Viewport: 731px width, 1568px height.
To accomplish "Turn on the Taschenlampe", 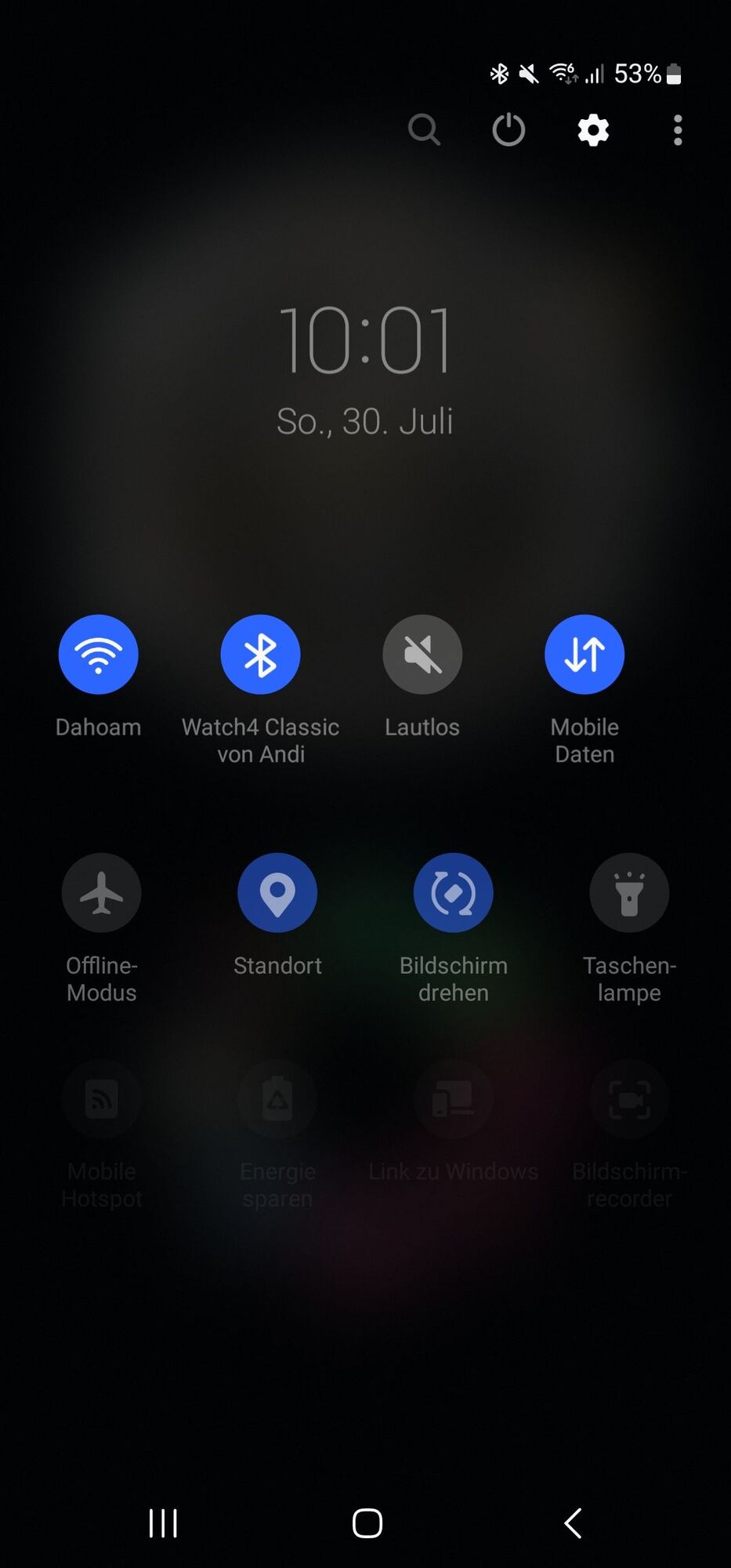I will click(x=629, y=893).
